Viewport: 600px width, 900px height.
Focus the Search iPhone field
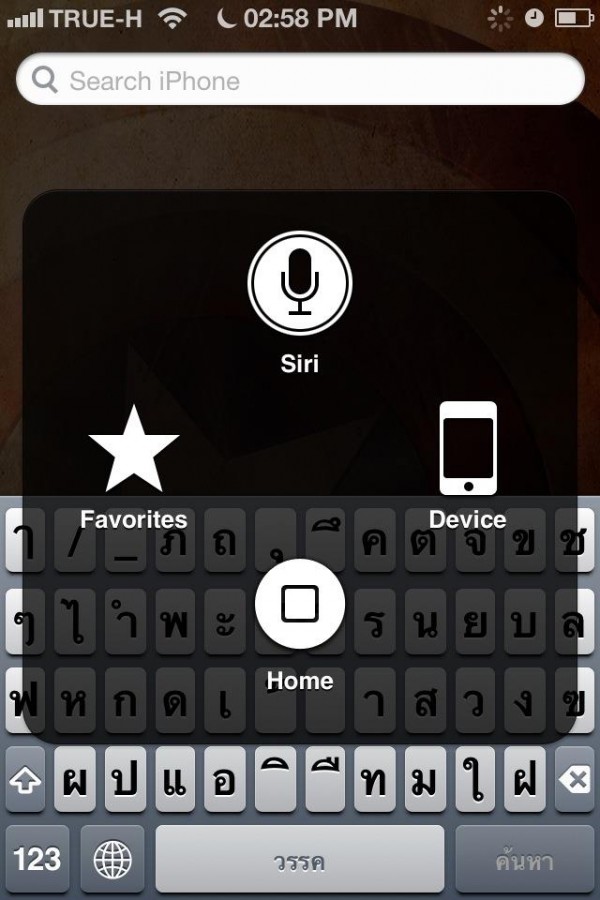pyautogui.click(x=300, y=80)
